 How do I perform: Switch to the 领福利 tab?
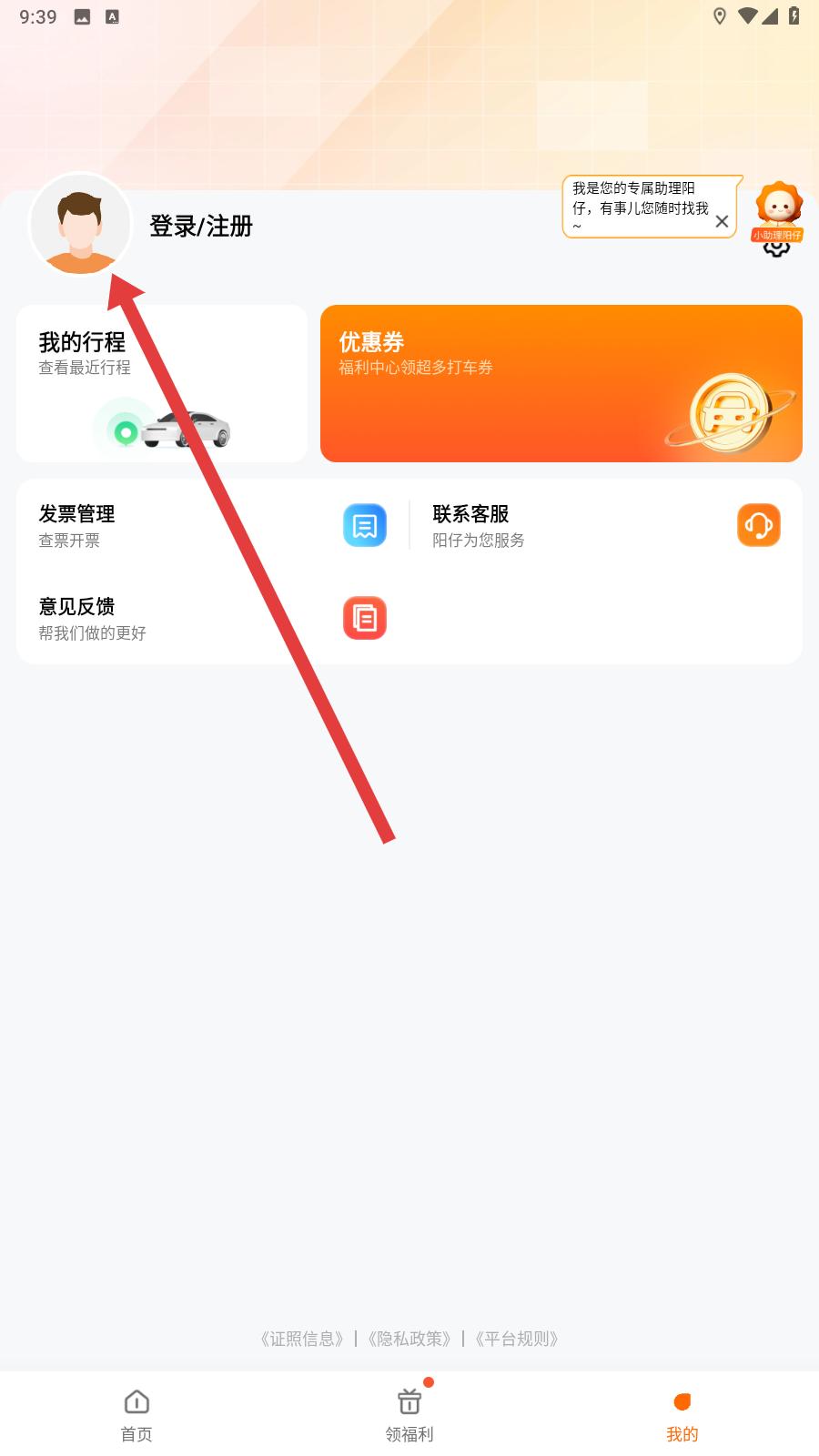[x=409, y=1415]
